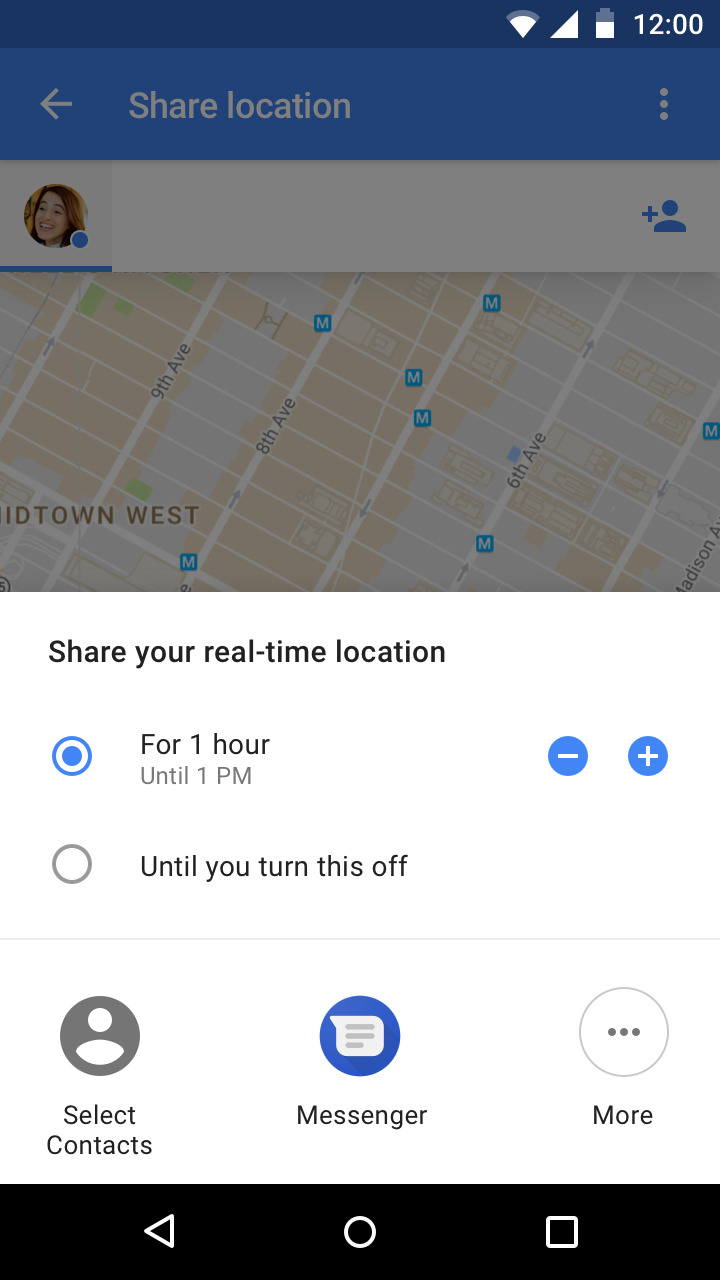This screenshot has width=720, height=1280.
Task: Select the For 1 hour option
Action: point(72,757)
